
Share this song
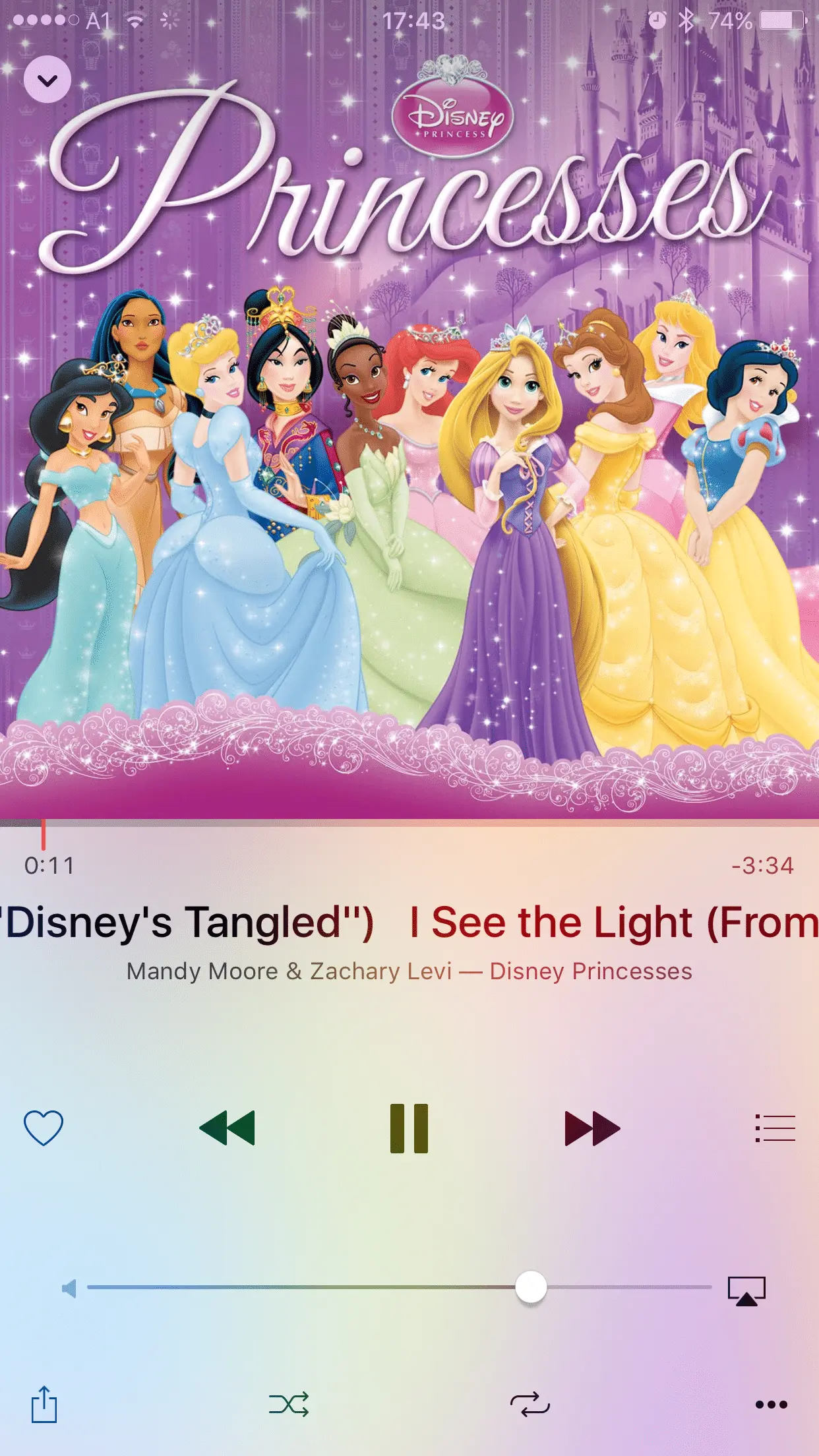44,1404
